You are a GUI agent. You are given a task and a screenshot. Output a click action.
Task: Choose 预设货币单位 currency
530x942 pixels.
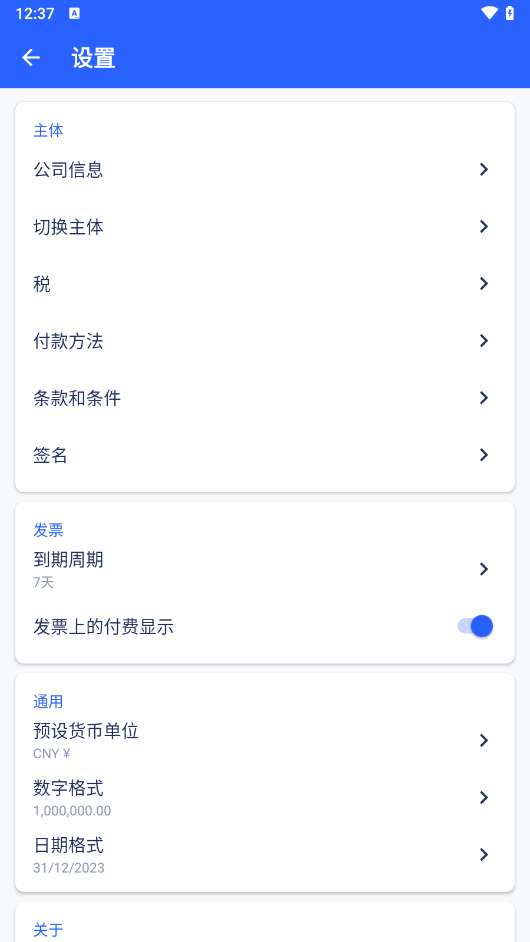point(265,740)
